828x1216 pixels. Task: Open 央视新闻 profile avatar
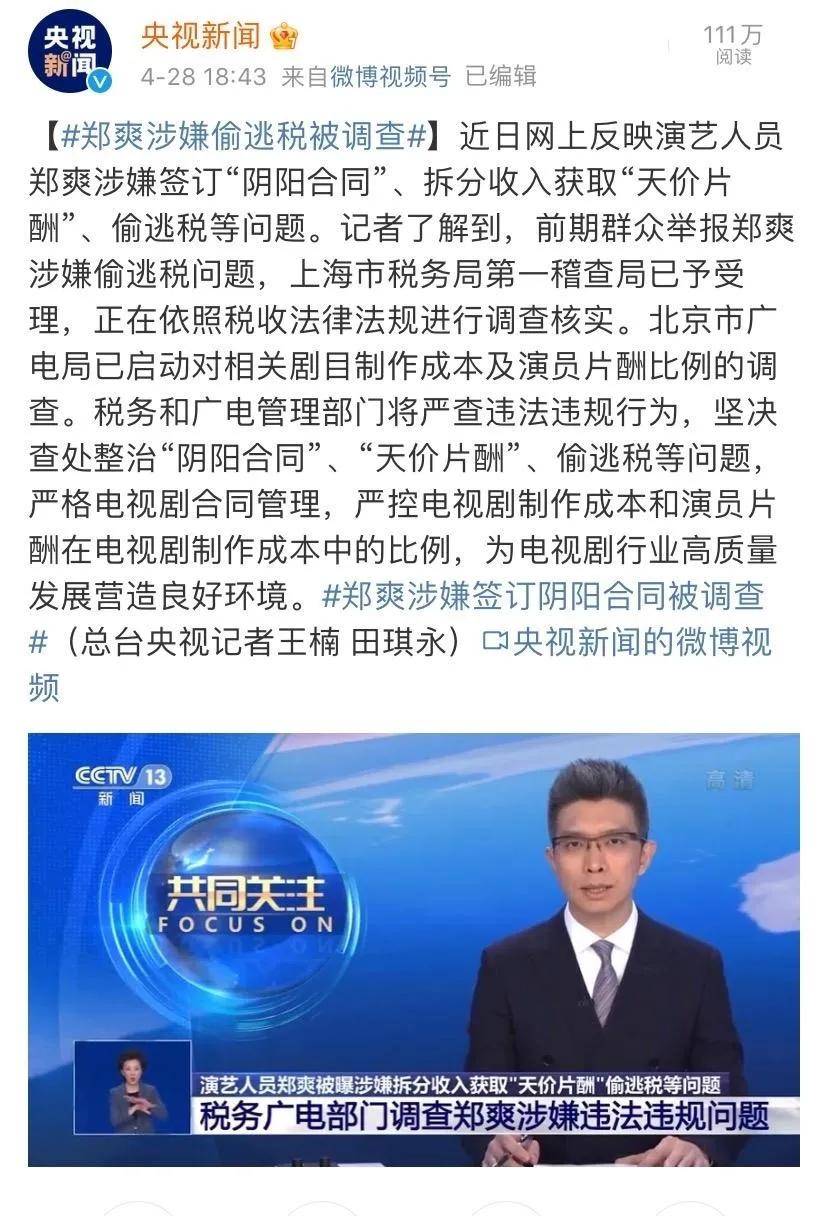[68, 52]
